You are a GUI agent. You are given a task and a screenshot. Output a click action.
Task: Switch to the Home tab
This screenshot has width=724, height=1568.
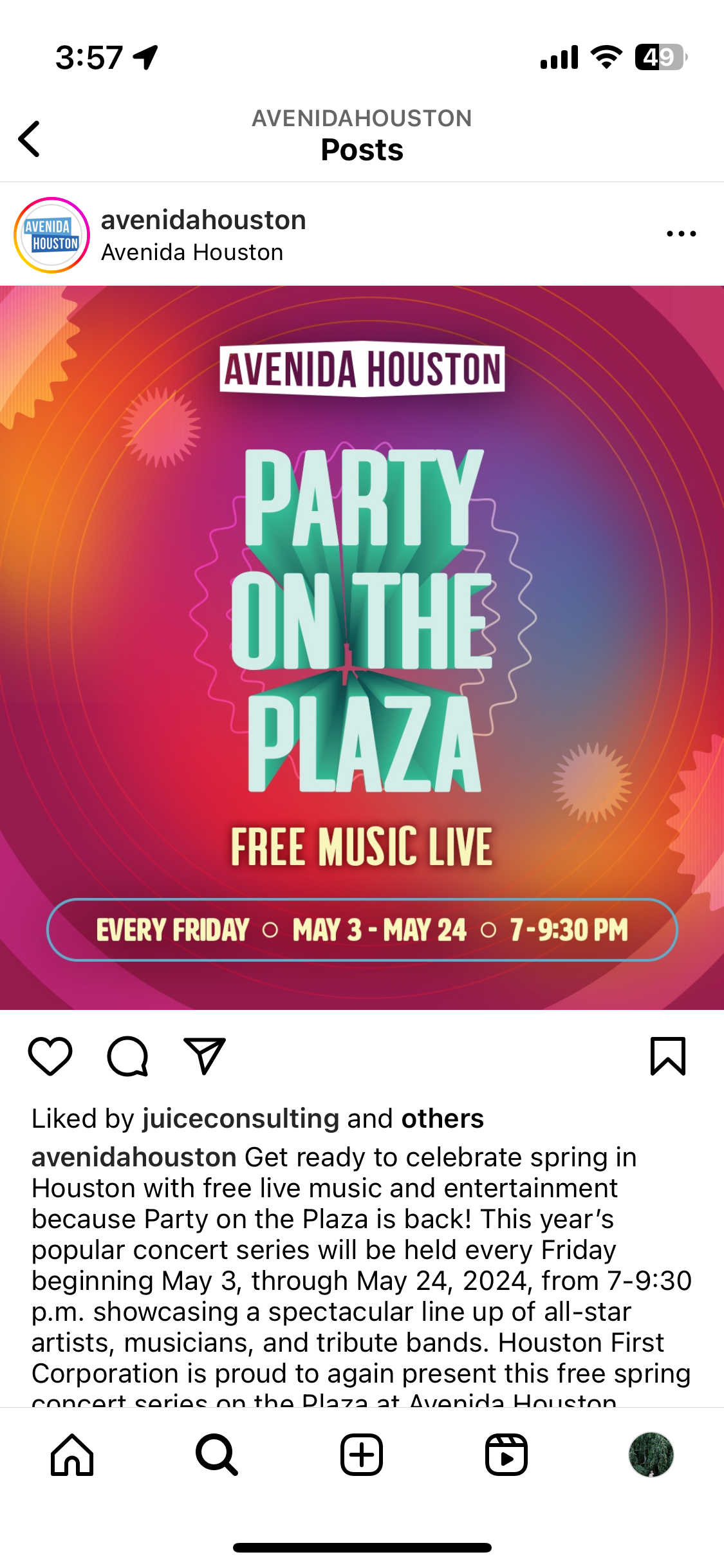click(x=72, y=1455)
